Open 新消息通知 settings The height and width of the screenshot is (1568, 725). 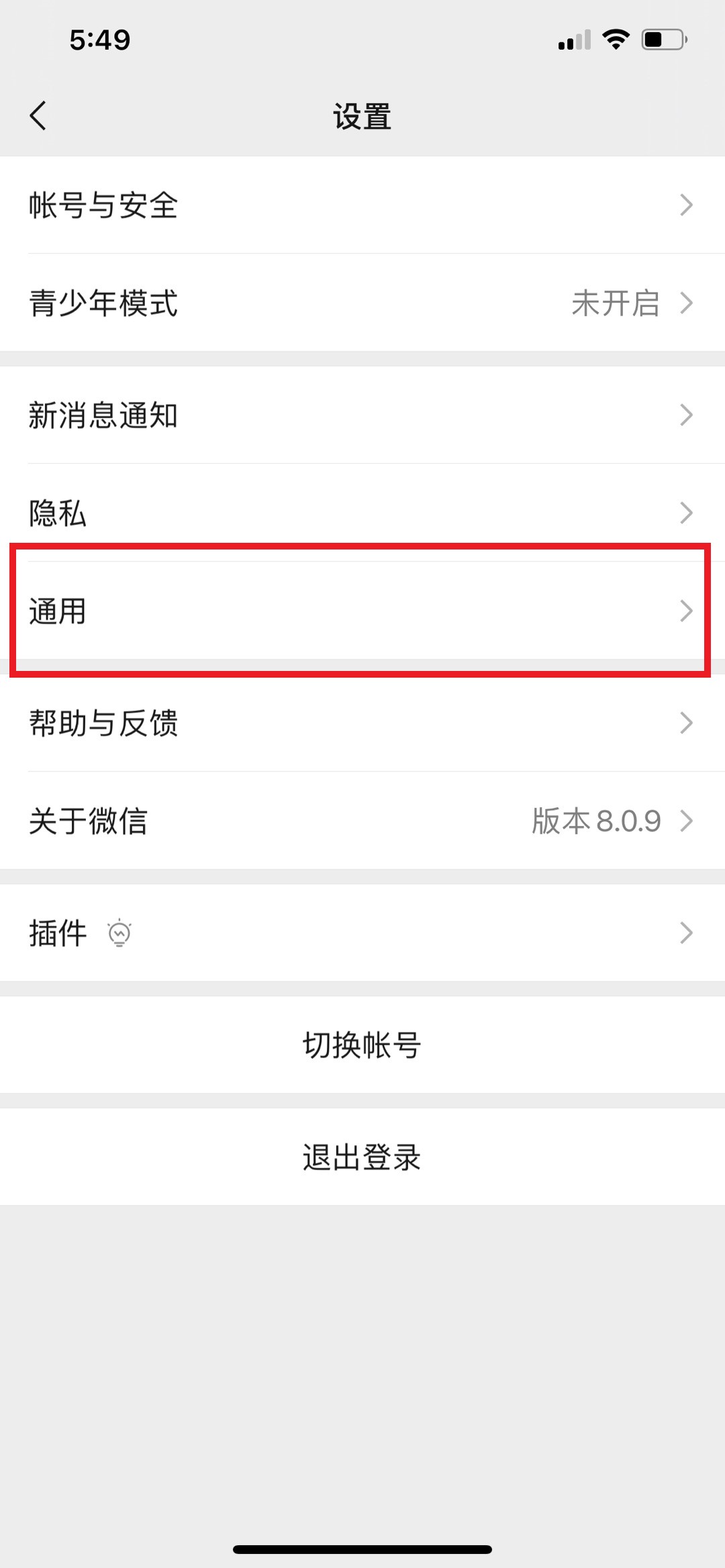point(362,415)
